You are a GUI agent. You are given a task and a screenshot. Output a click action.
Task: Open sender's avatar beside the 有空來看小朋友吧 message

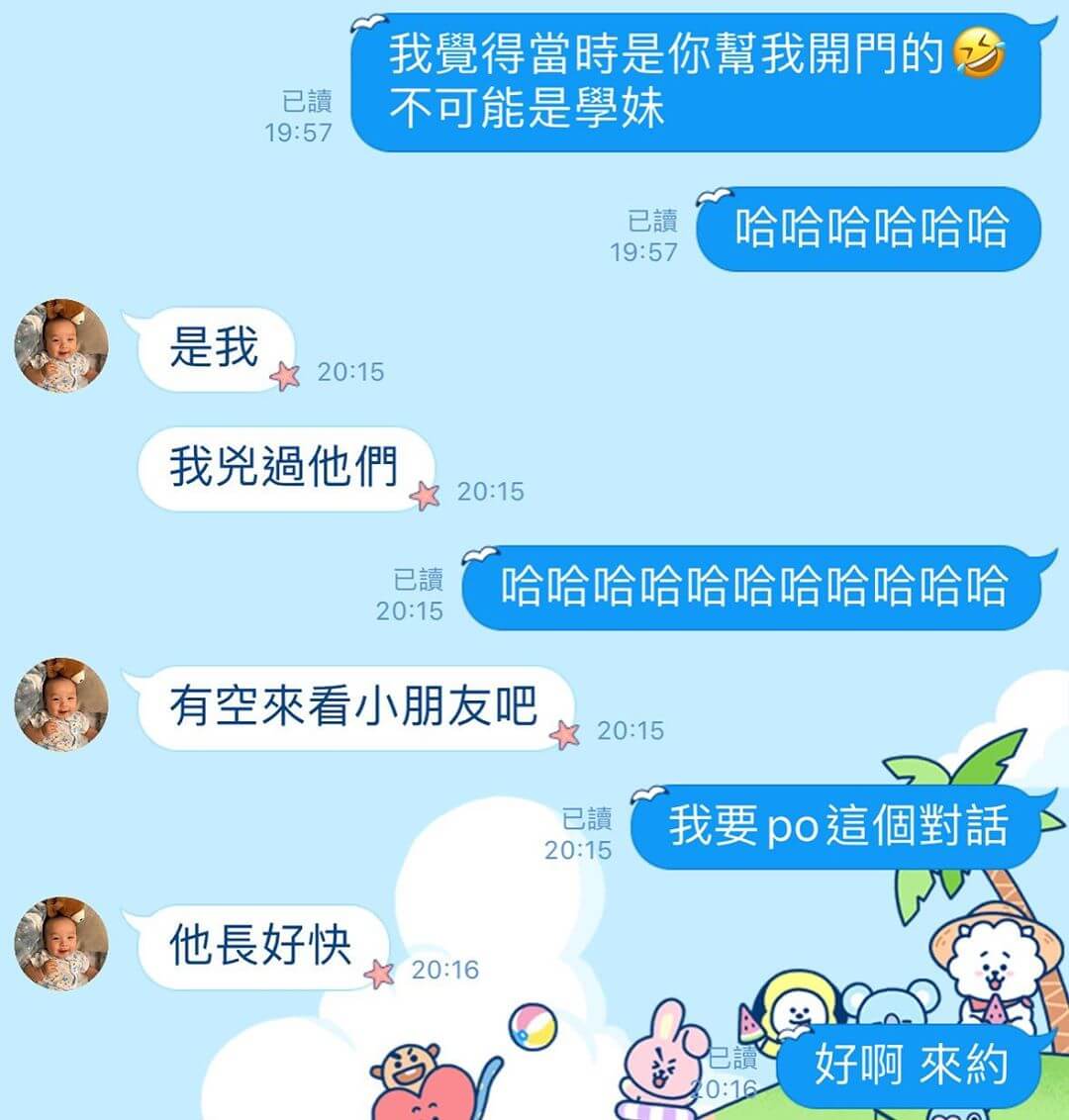pos(60,704)
